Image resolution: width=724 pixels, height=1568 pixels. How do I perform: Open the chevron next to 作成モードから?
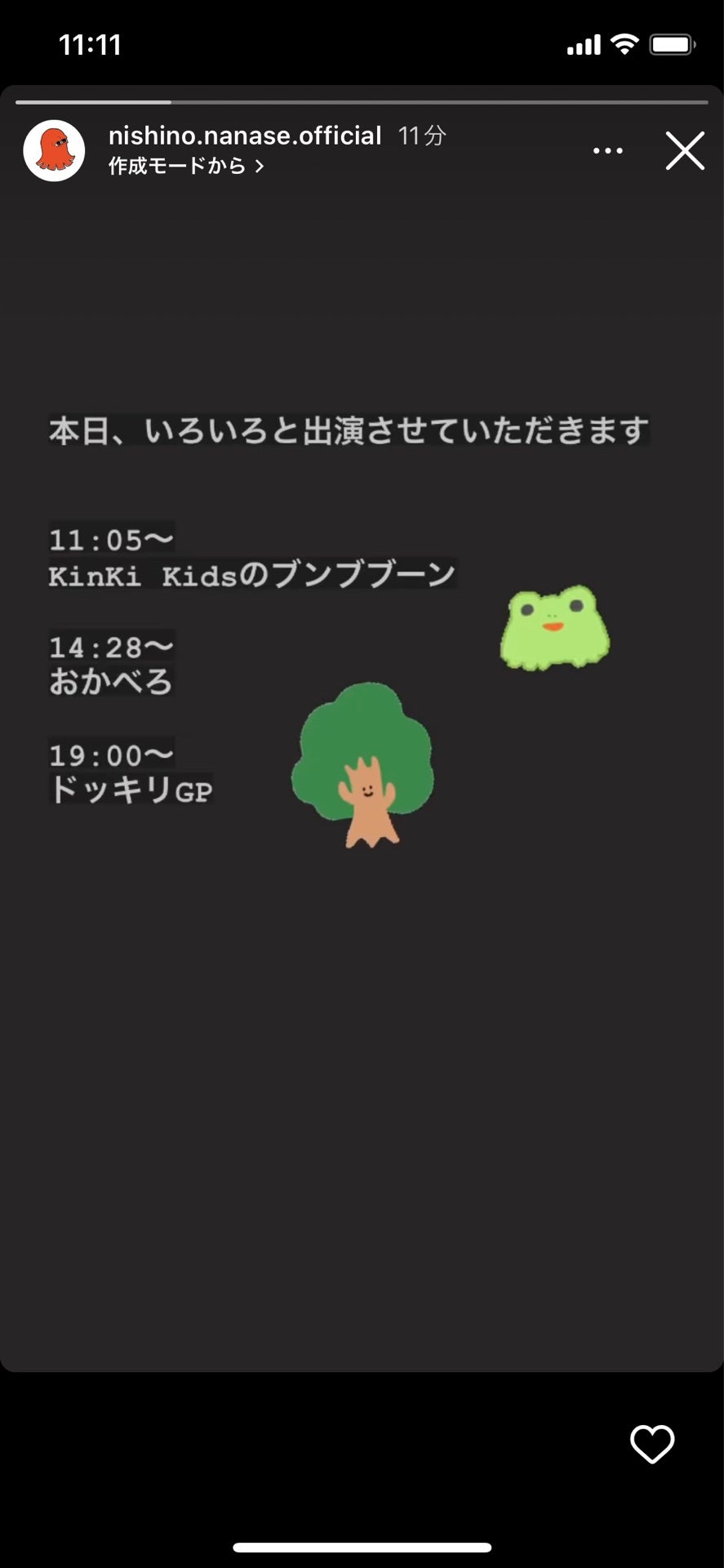coord(258,165)
